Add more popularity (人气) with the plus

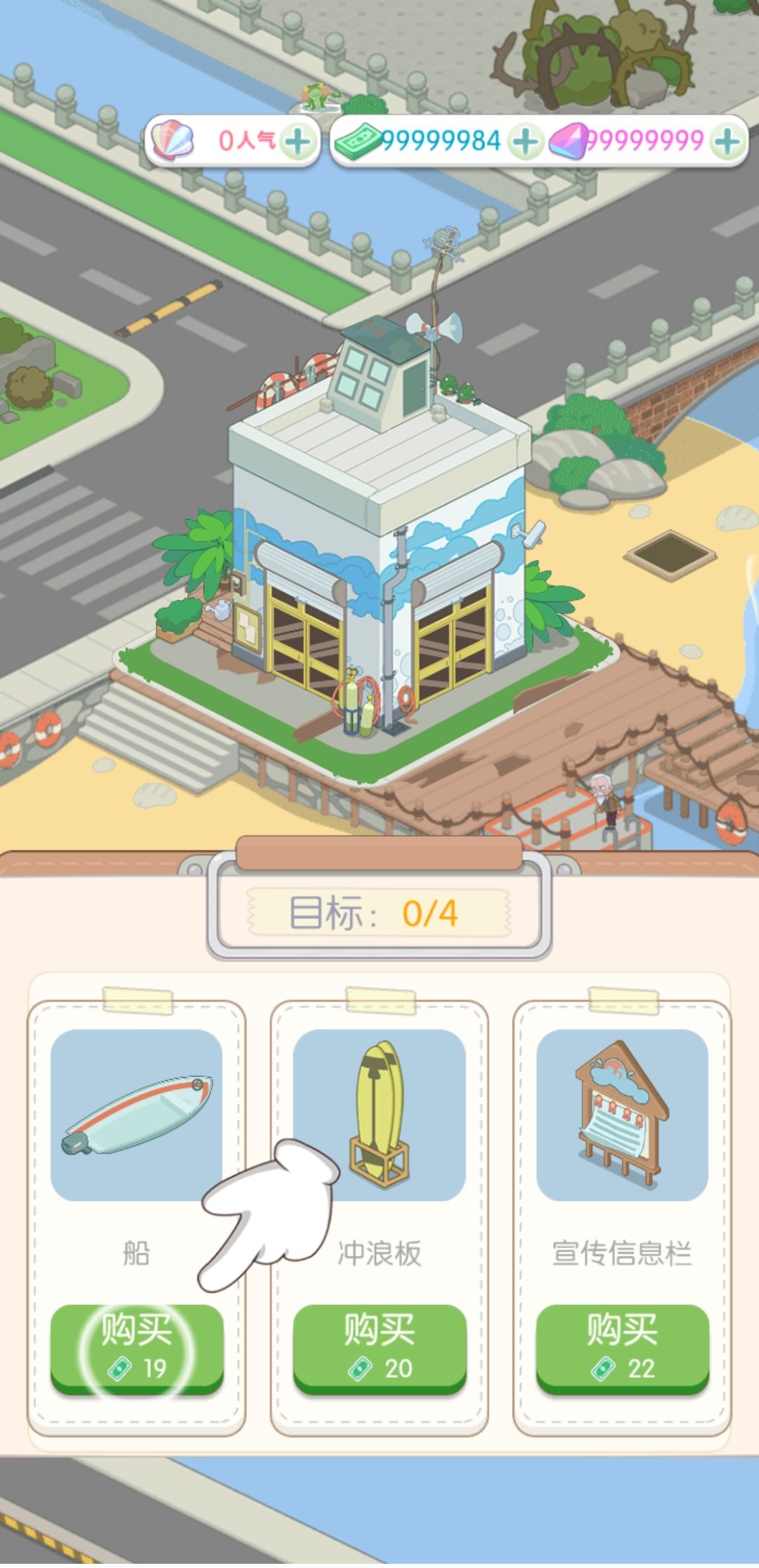coord(298,142)
